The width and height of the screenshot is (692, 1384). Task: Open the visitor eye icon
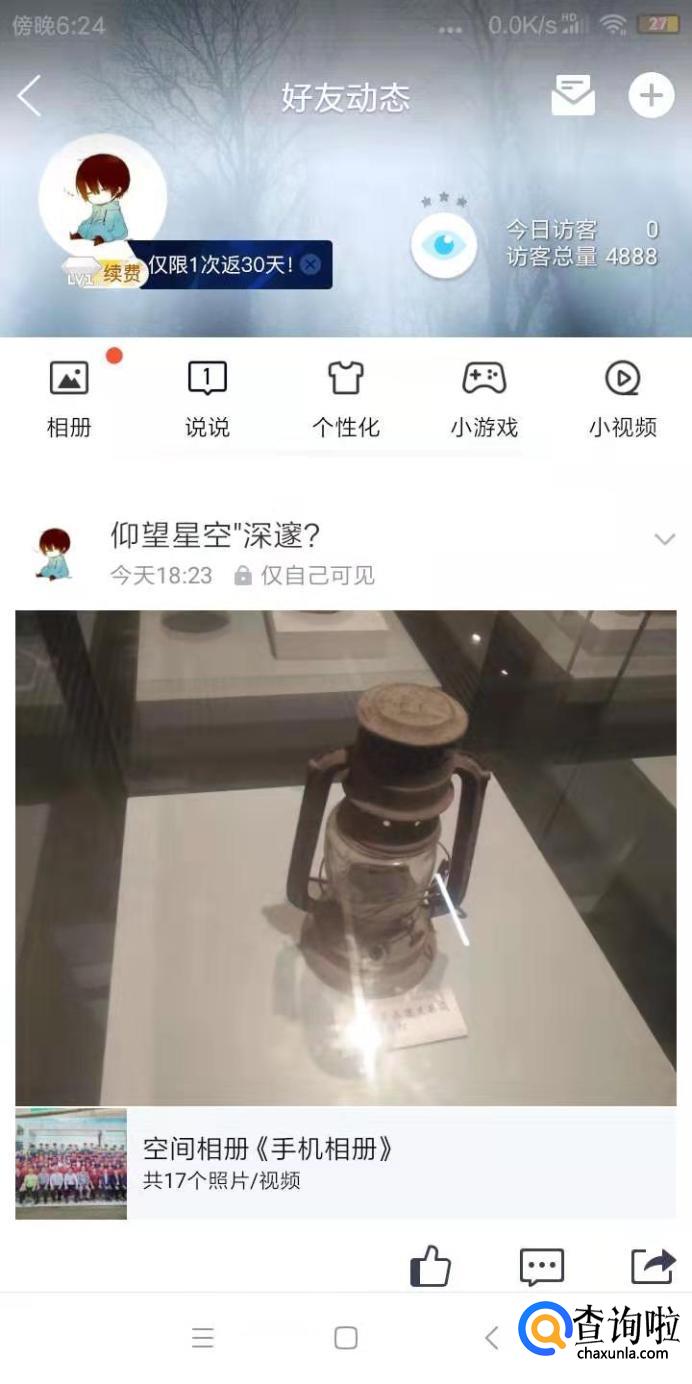(x=444, y=245)
